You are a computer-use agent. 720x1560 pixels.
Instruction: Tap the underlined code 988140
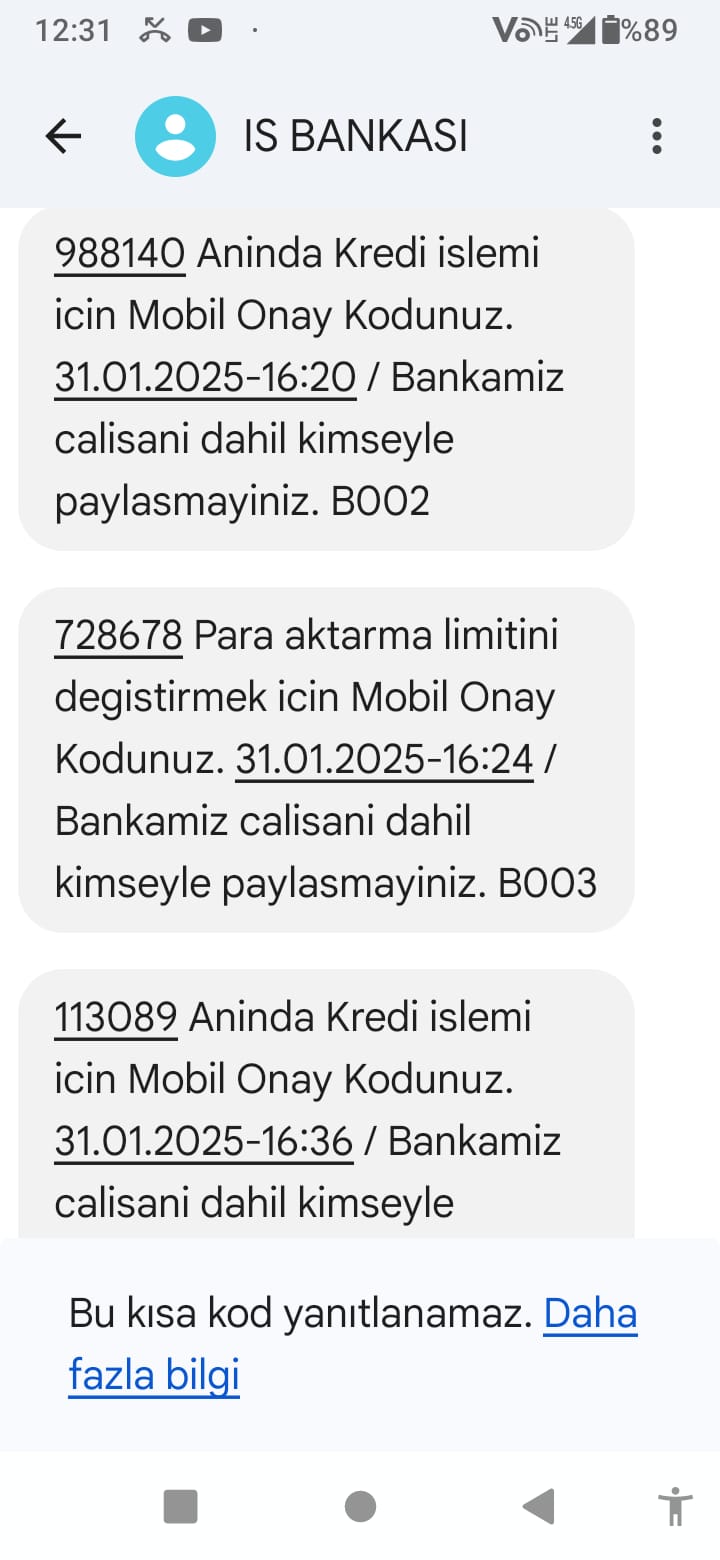(x=119, y=254)
